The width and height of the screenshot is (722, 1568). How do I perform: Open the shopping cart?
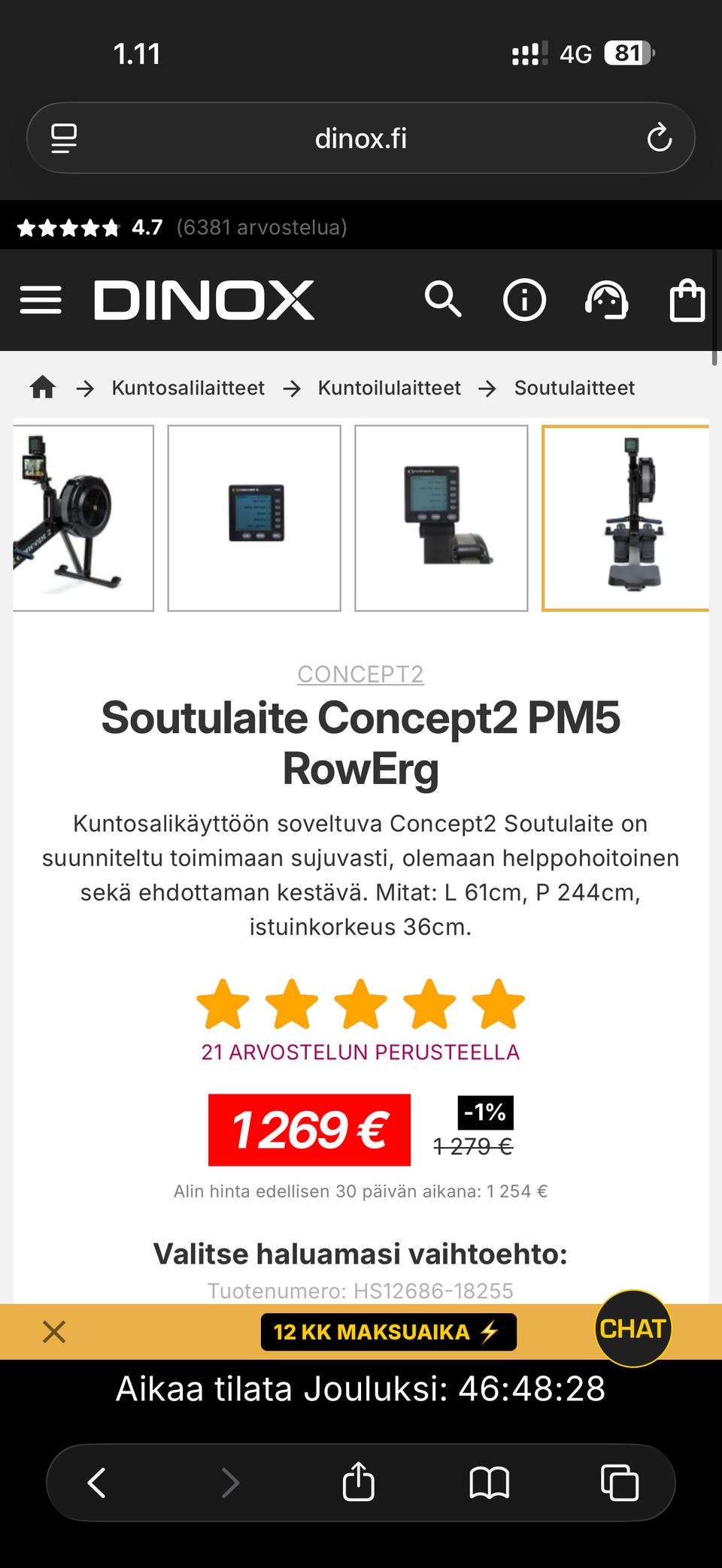(x=687, y=299)
